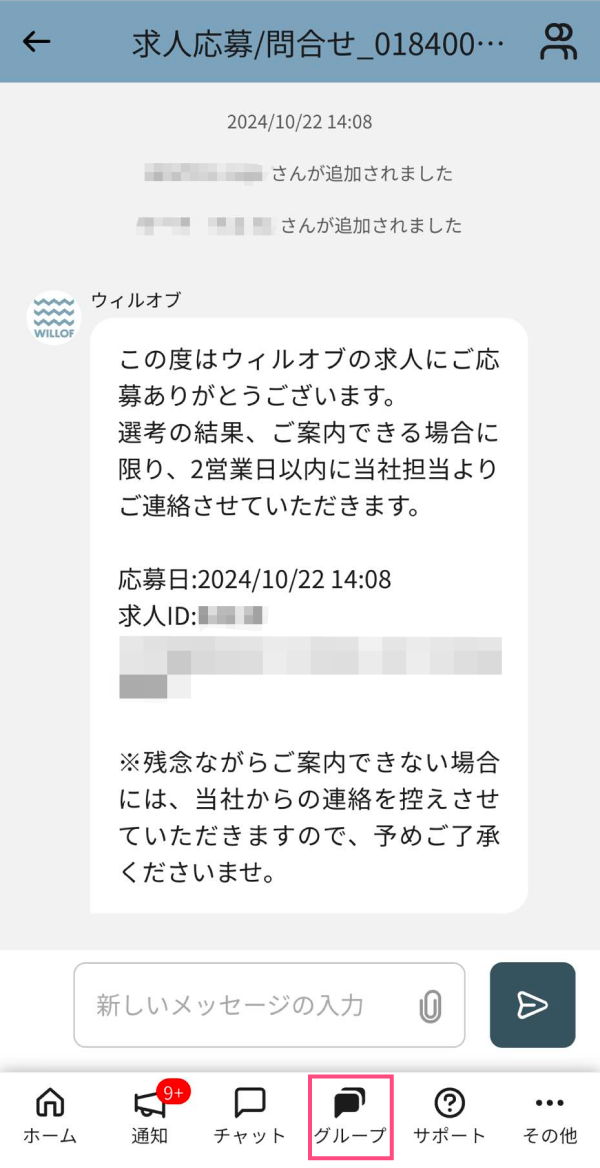Tap the ウィルオブ profile avatar
Viewport: 600px width, 1168px height.
[x=53, y=318]
